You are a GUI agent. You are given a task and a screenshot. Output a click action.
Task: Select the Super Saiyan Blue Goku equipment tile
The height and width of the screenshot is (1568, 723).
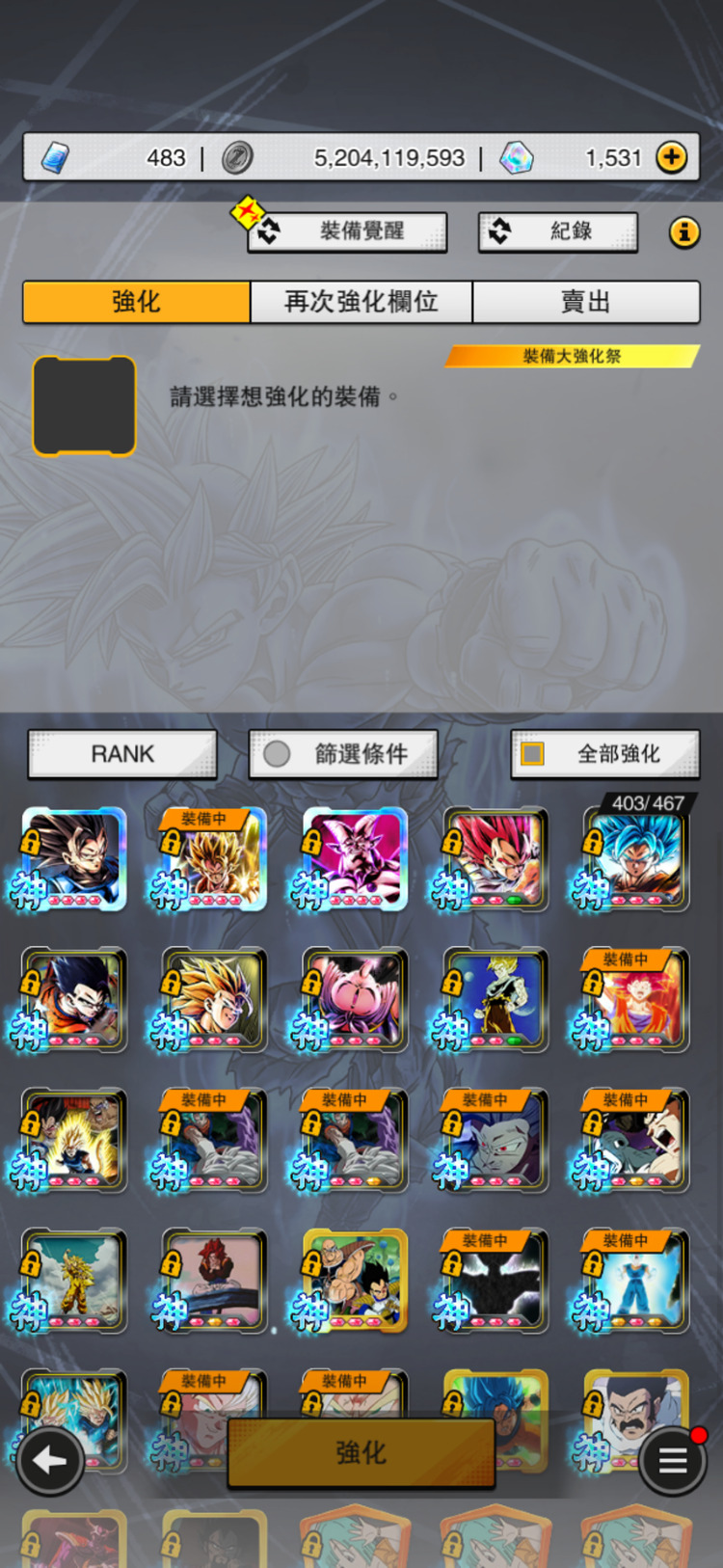coord(635,859)
